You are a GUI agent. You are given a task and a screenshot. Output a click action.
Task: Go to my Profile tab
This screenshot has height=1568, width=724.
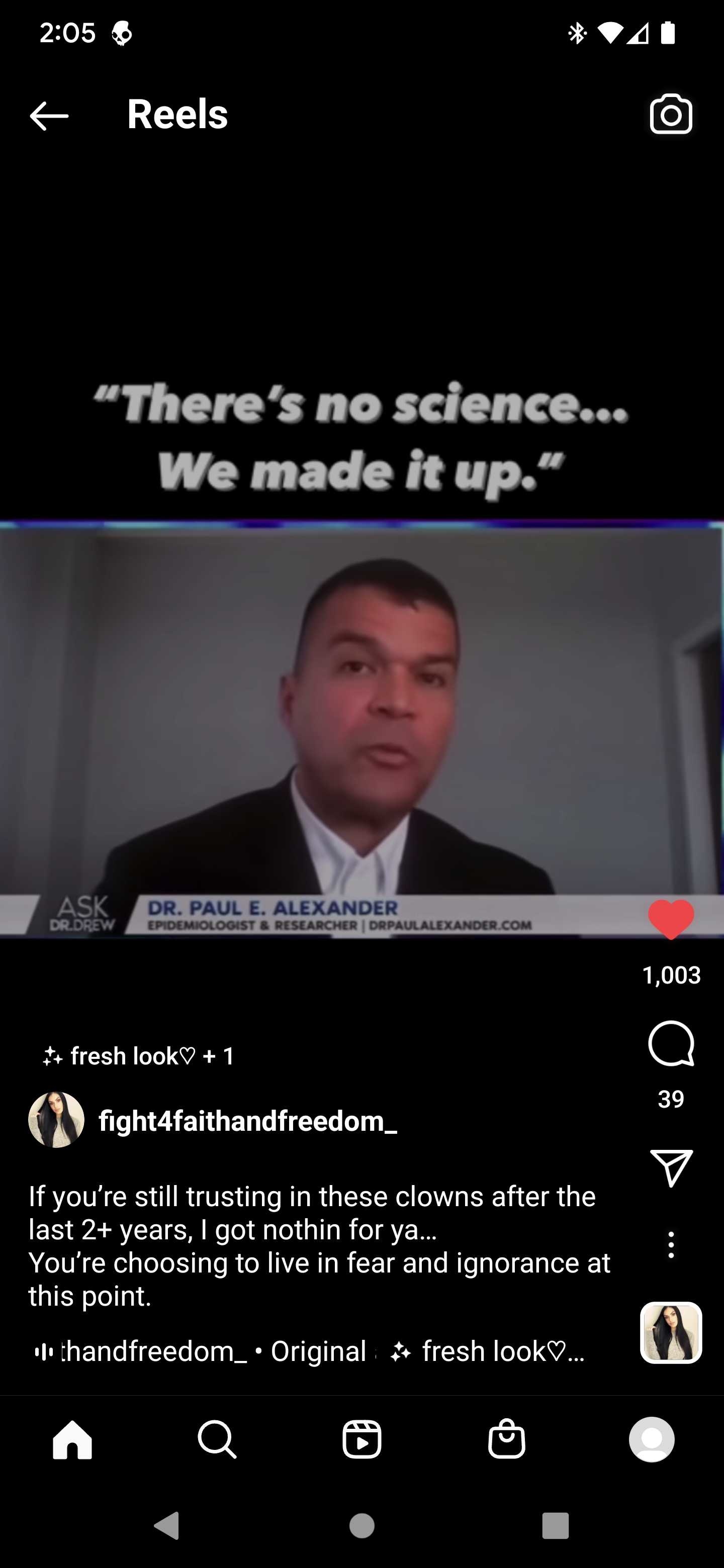click(652, 1439)
